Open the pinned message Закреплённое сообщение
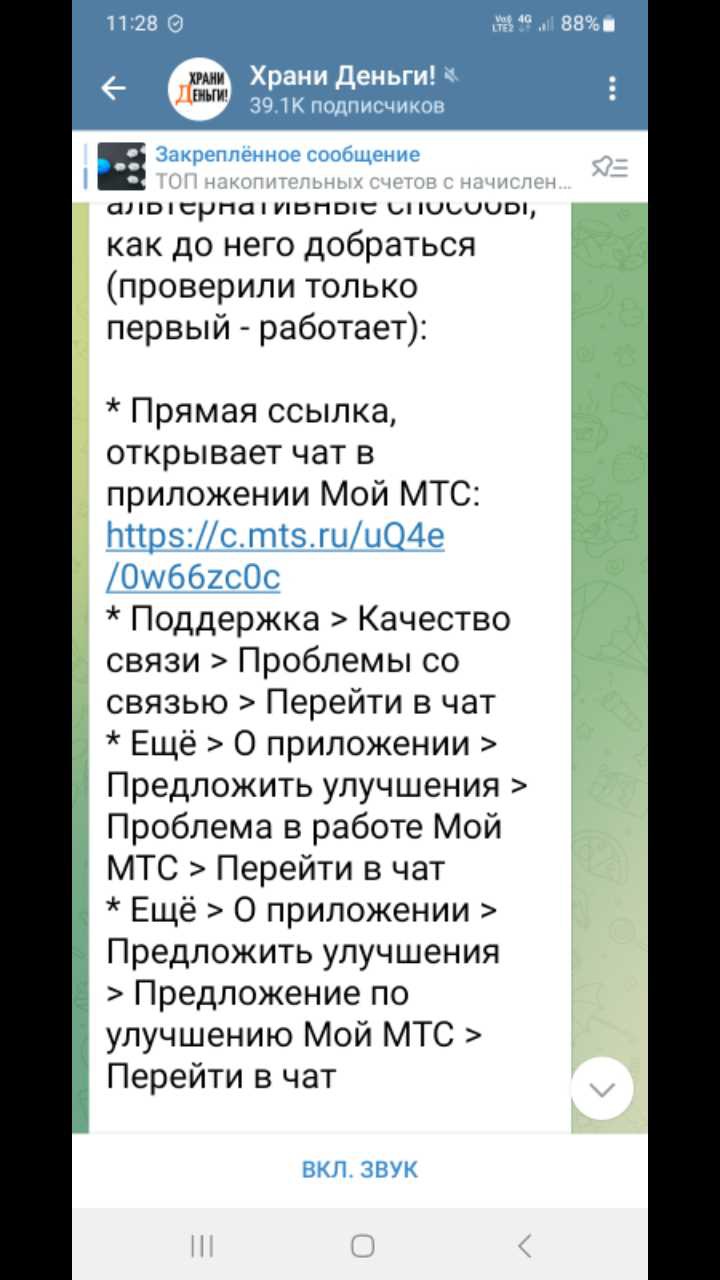Image resolution: width=720 pixels, height=1280 pixels. click(360, 167)
